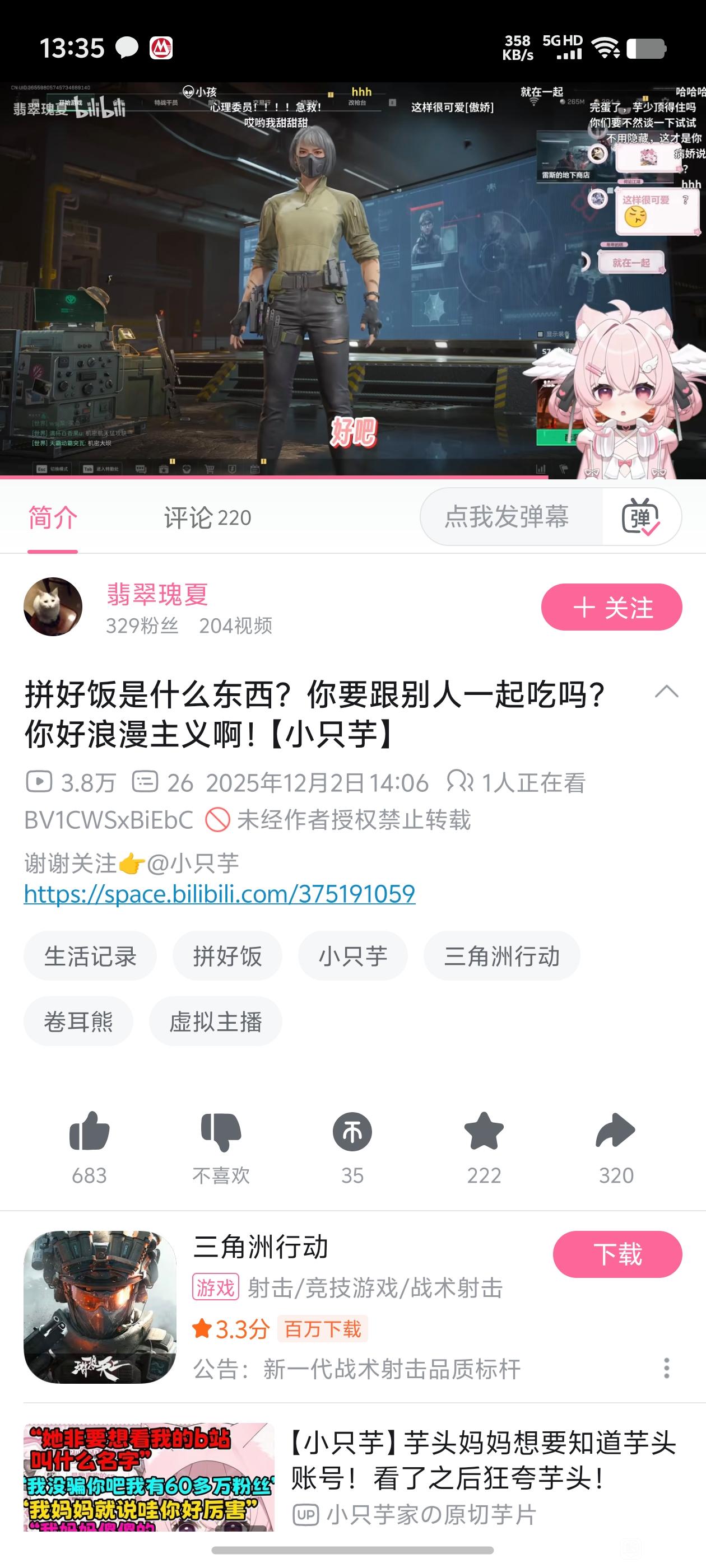Select the 生活记录 tag chip
Screen dimensions: 706x1568
[90, 956]
